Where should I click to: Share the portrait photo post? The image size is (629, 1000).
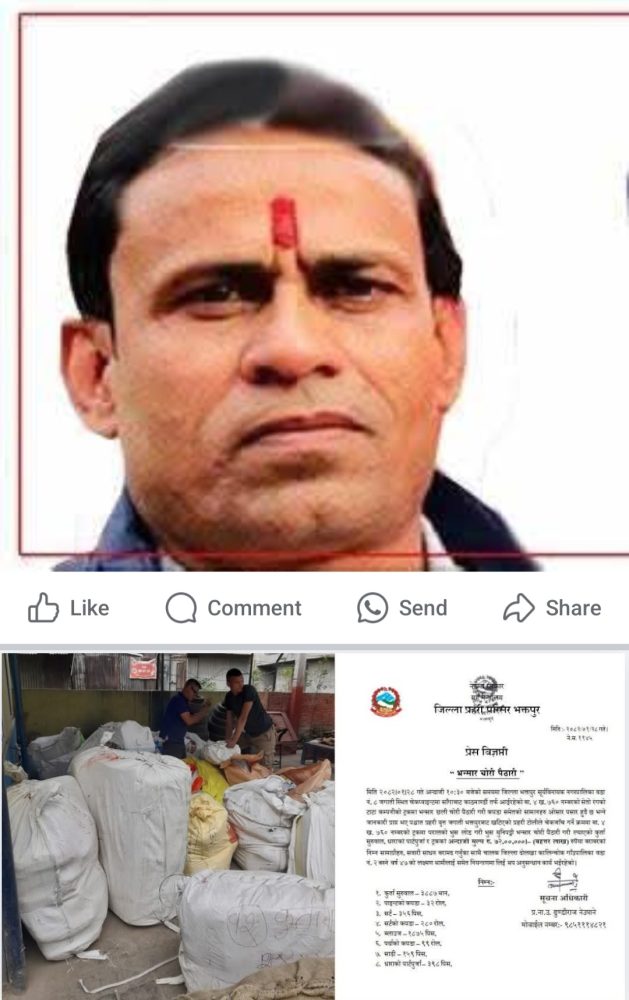[x=551, y=608]
